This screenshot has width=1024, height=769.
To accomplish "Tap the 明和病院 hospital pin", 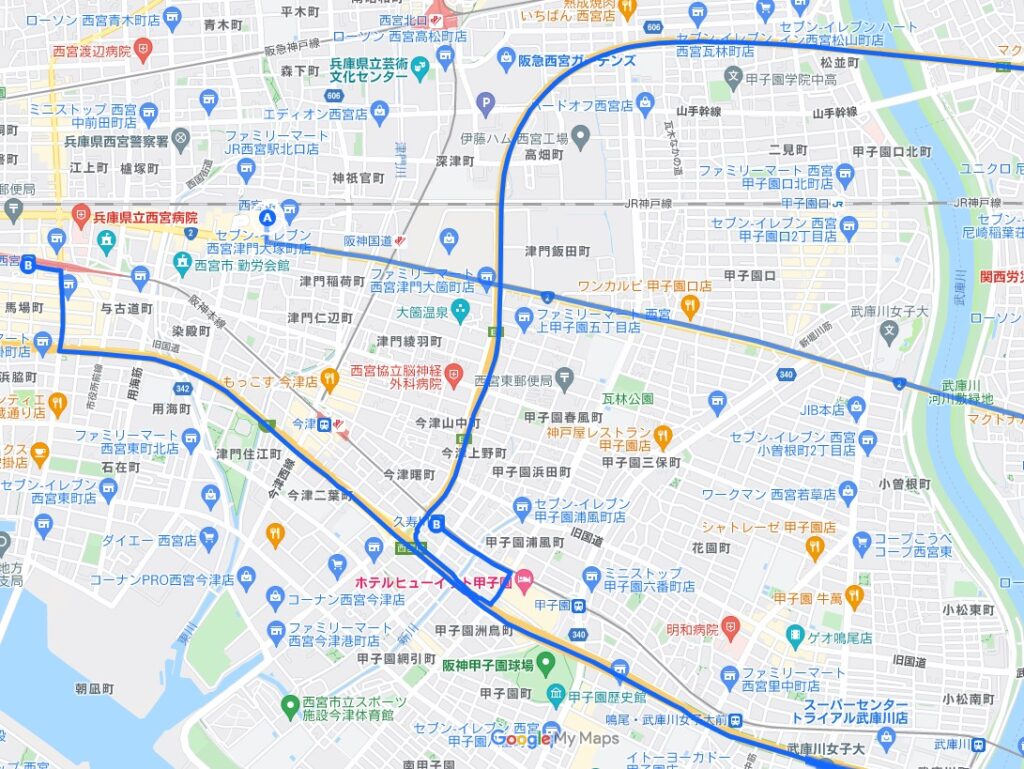I will (732, 629).
